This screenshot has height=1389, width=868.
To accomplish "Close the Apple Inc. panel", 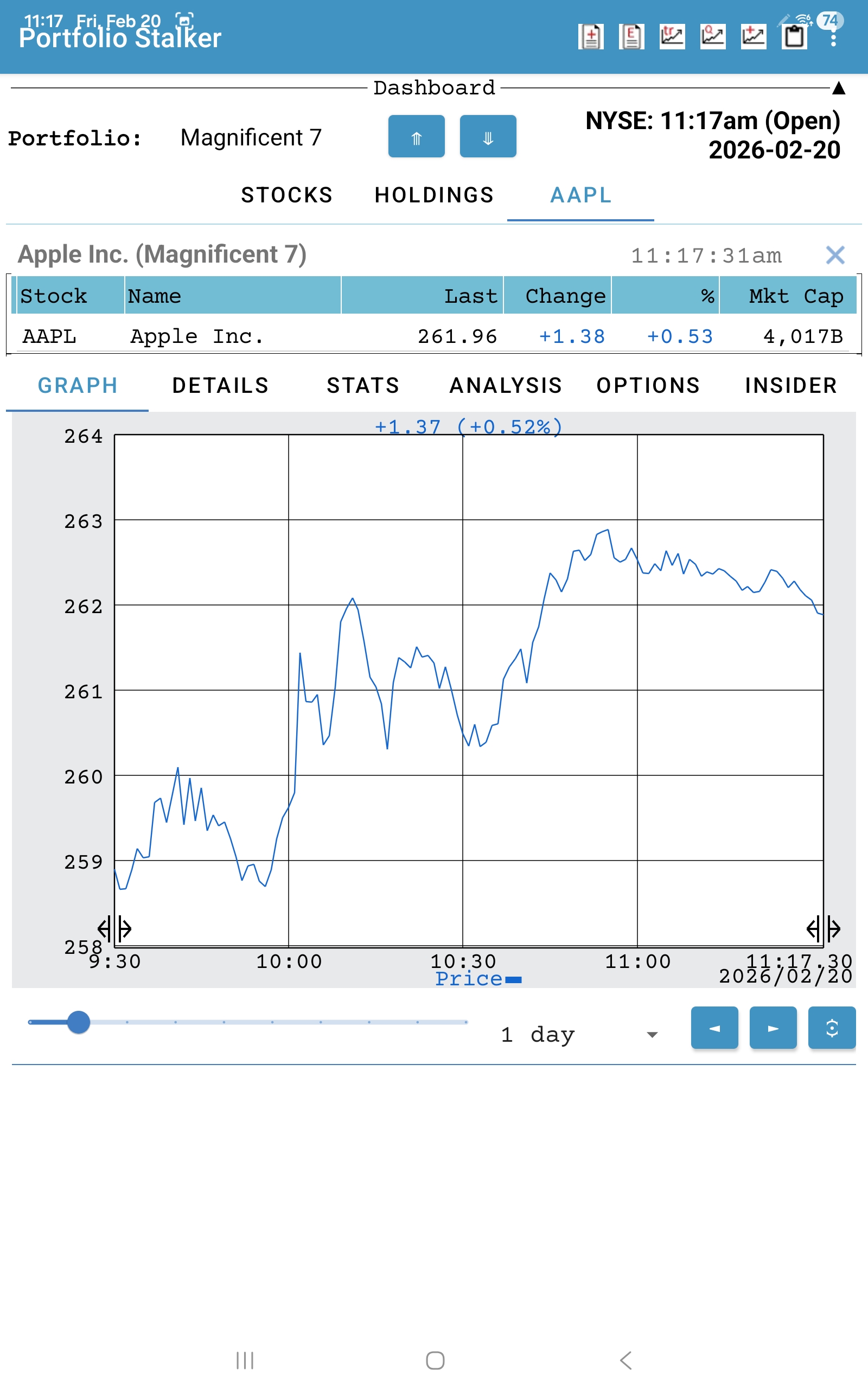I will click(835, 256).
